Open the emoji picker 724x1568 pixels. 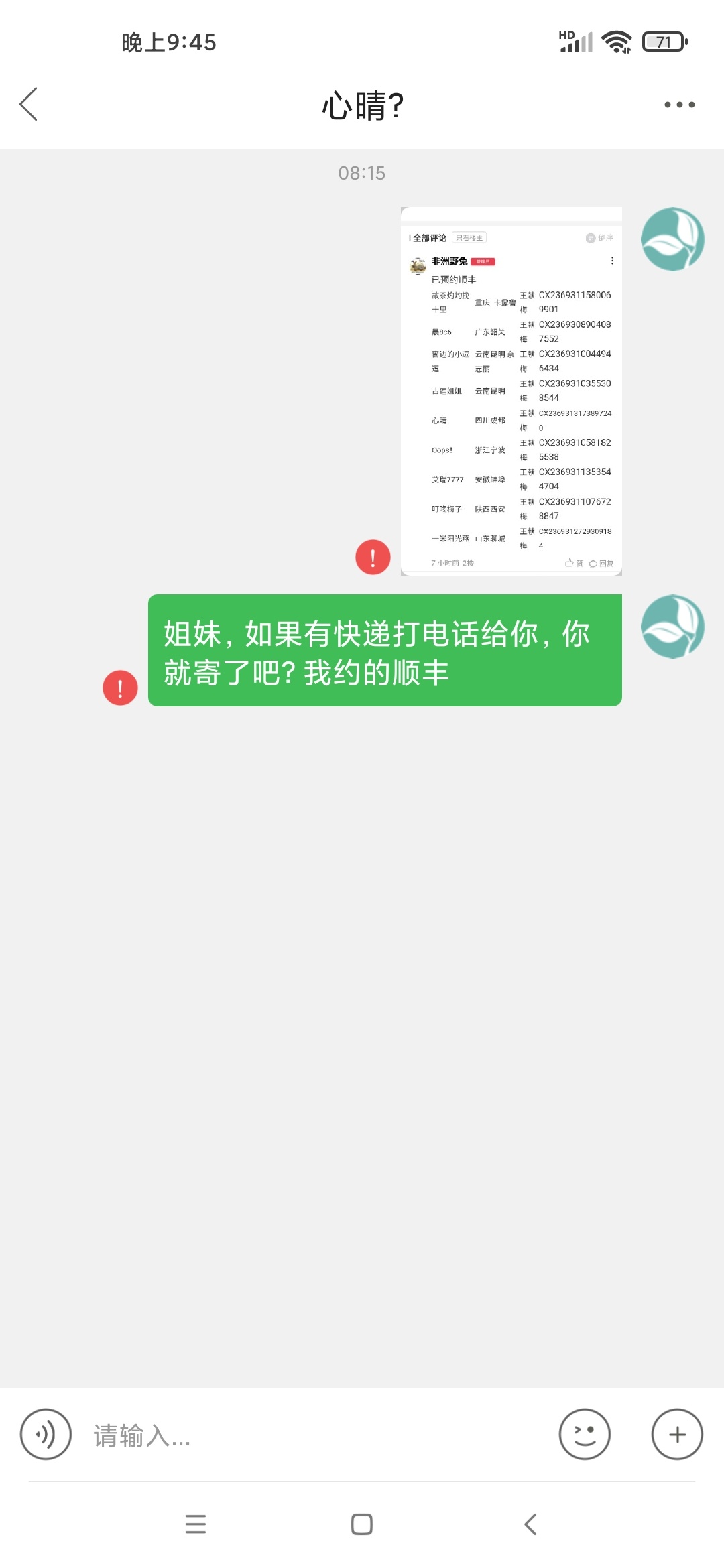coord(585,1434)
